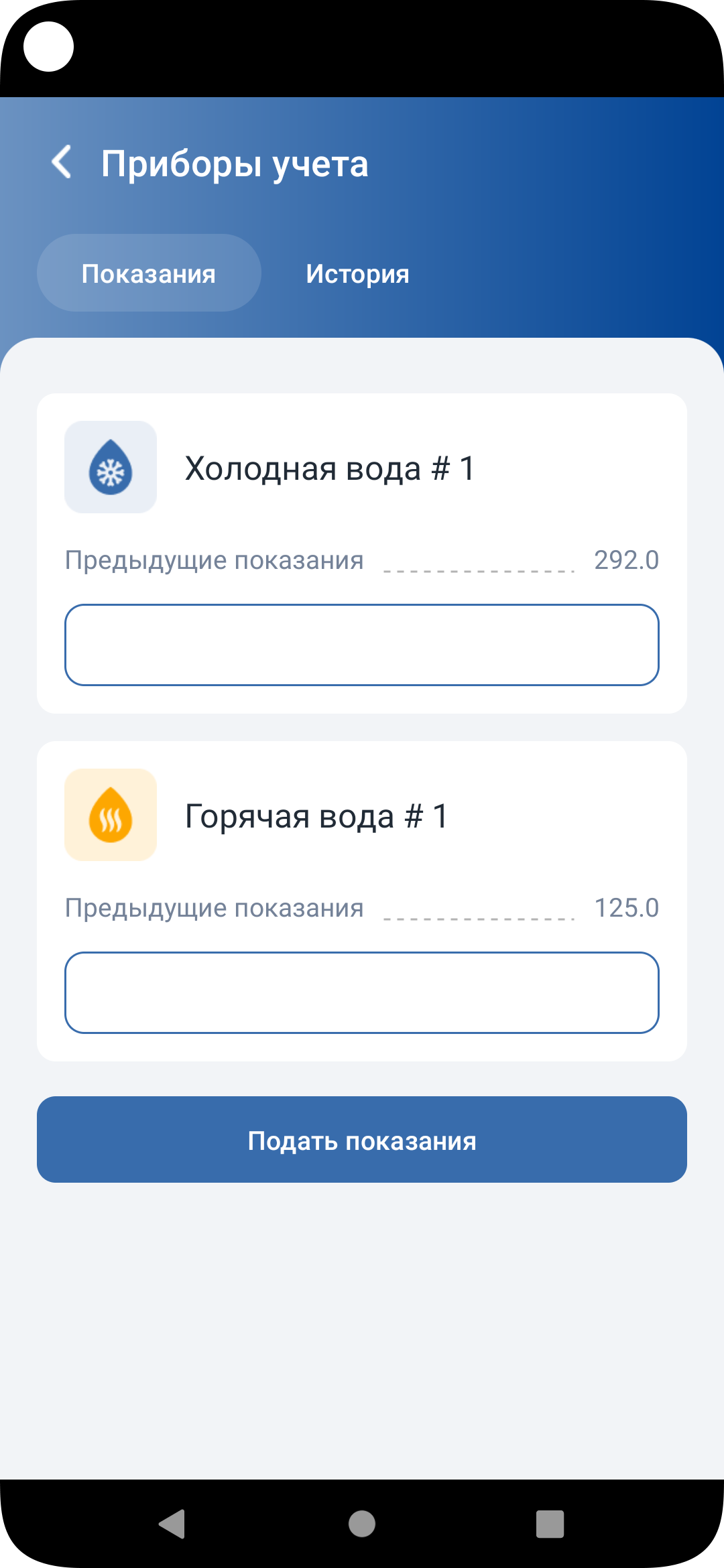This screenshot has height=1568, width=724.
Task: Tap the system home button
Action: (x=362, y=1524)
